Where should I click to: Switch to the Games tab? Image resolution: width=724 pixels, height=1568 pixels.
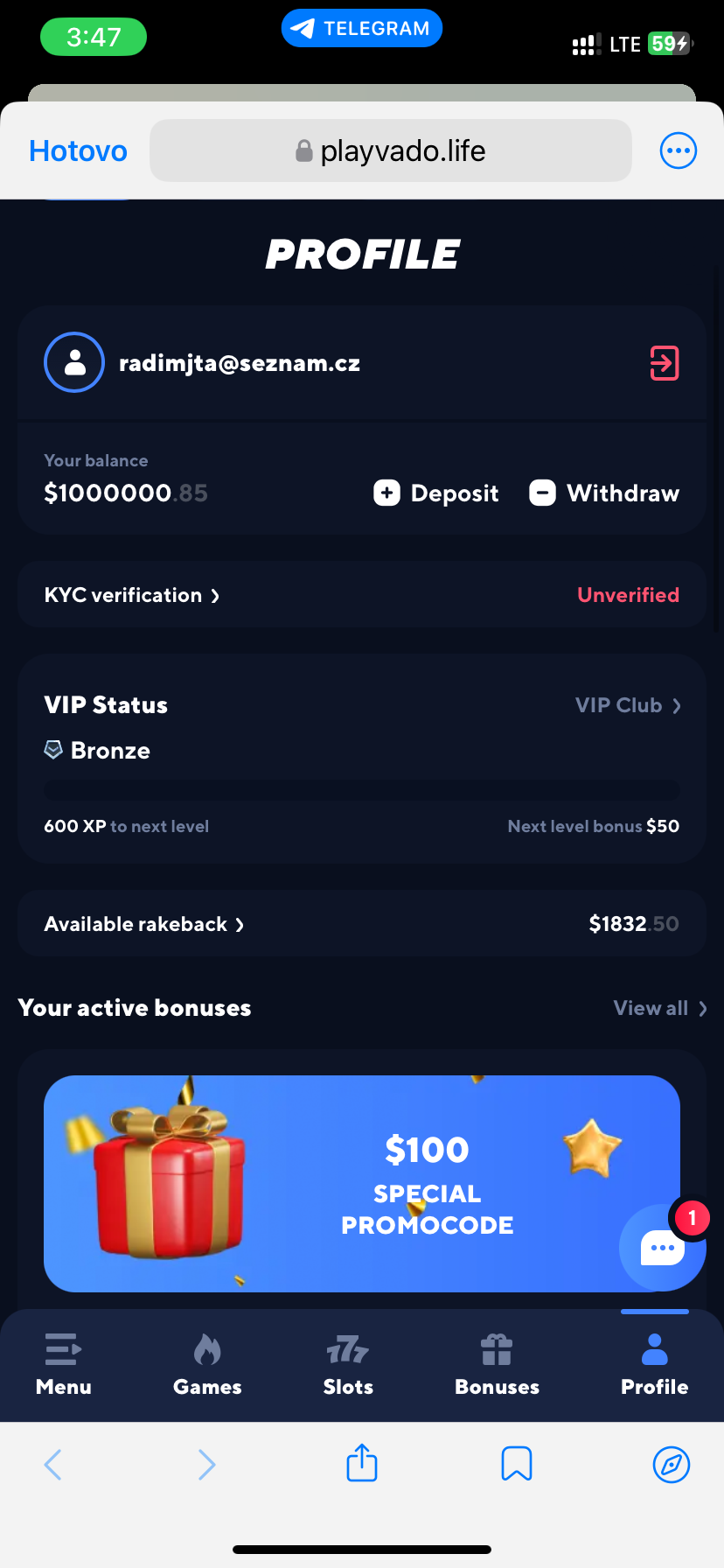(x=207, y=1364)
